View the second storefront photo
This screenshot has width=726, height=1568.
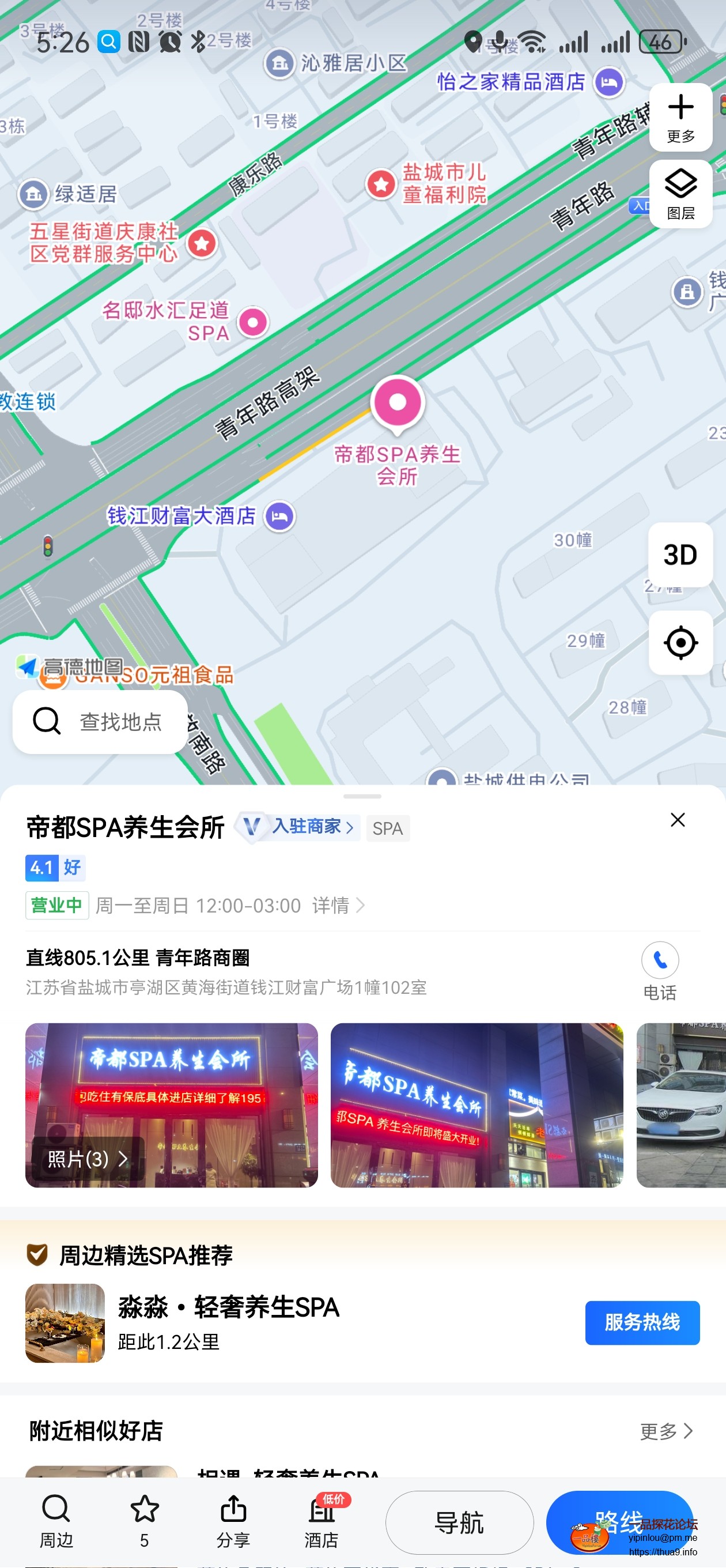coord(477,1104)
